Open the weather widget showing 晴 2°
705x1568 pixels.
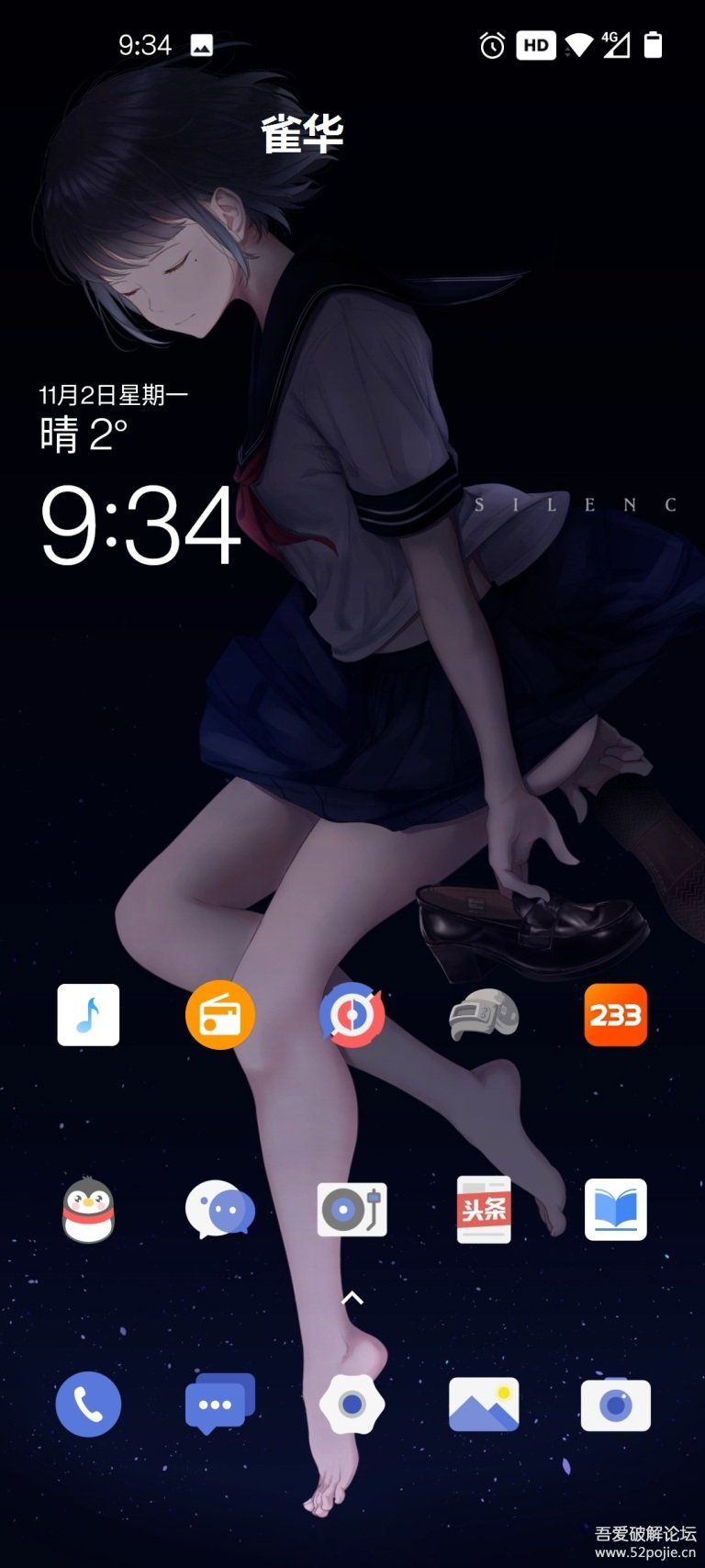tap(84, 434)
